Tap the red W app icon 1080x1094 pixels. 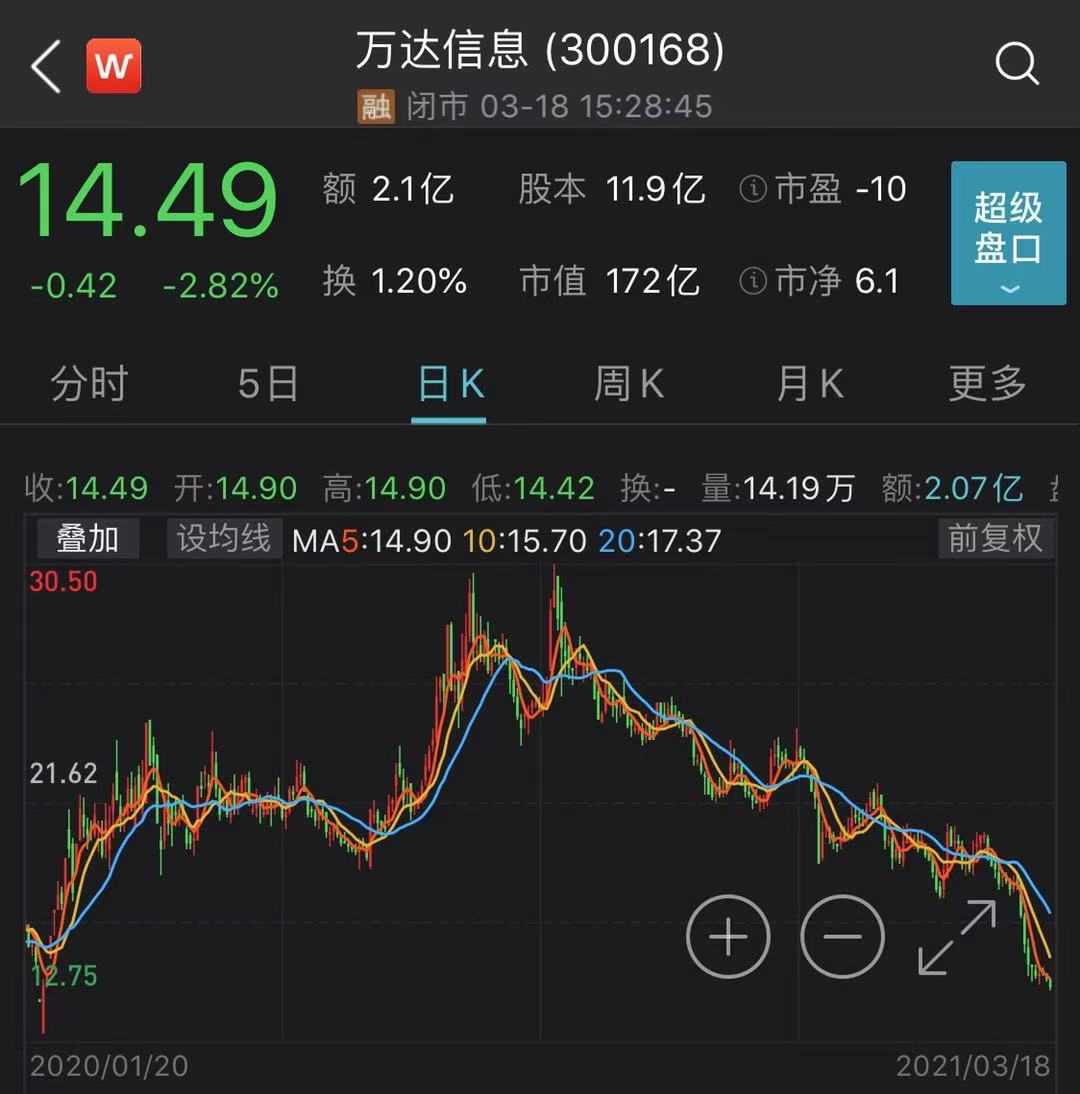tap(113, 66)
